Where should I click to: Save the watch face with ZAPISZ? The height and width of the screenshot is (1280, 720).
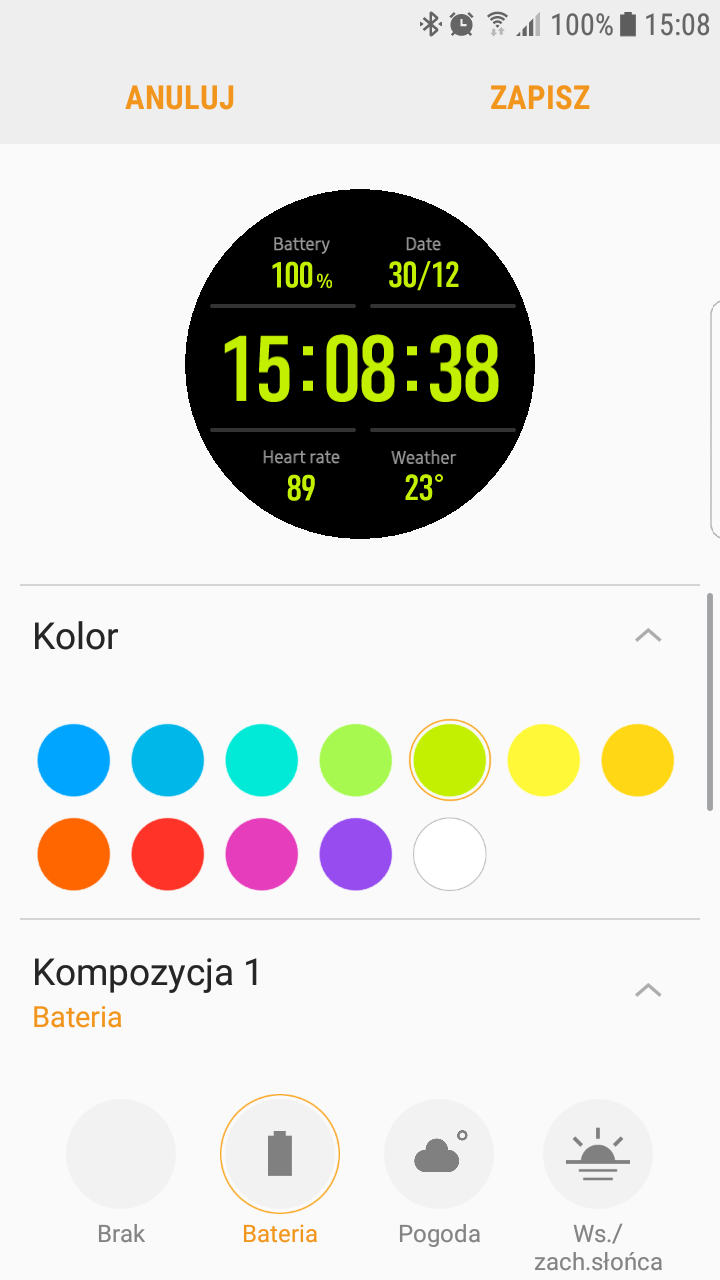tap(540, 97)
